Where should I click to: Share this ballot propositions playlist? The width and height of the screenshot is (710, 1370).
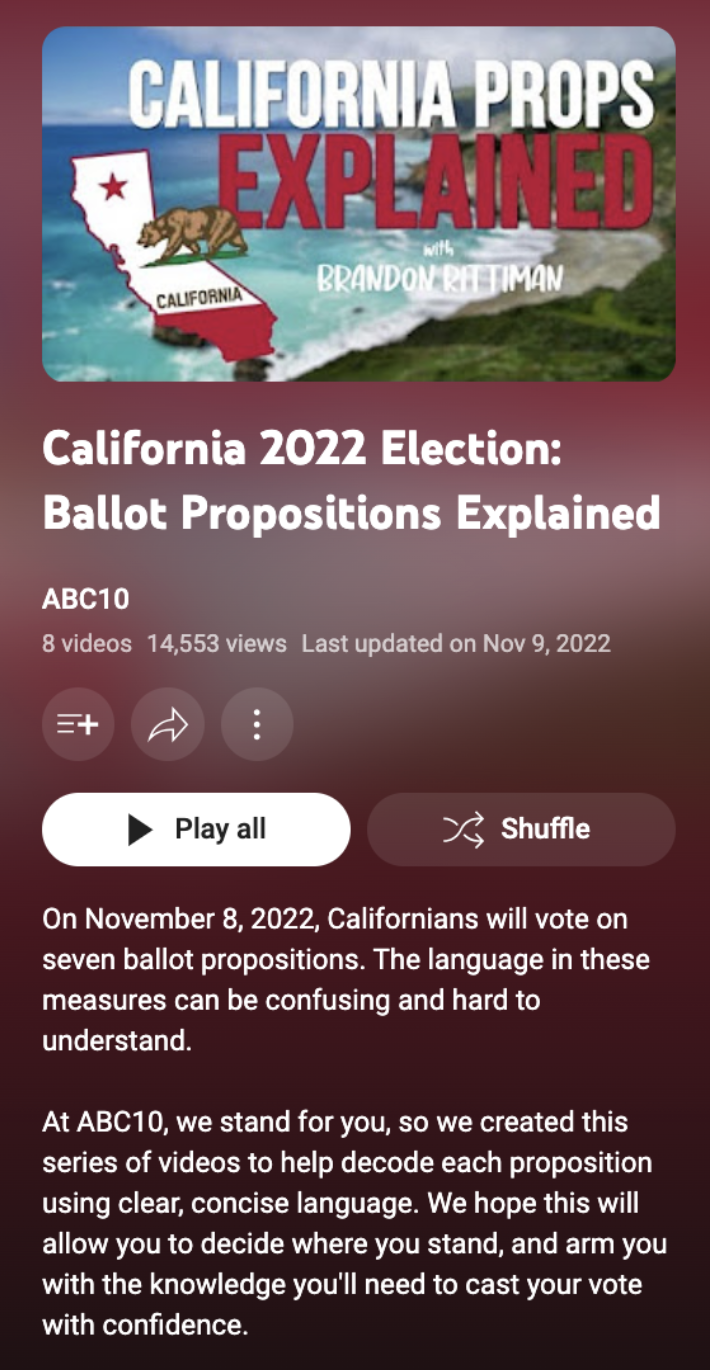click(x=168, y=725)
